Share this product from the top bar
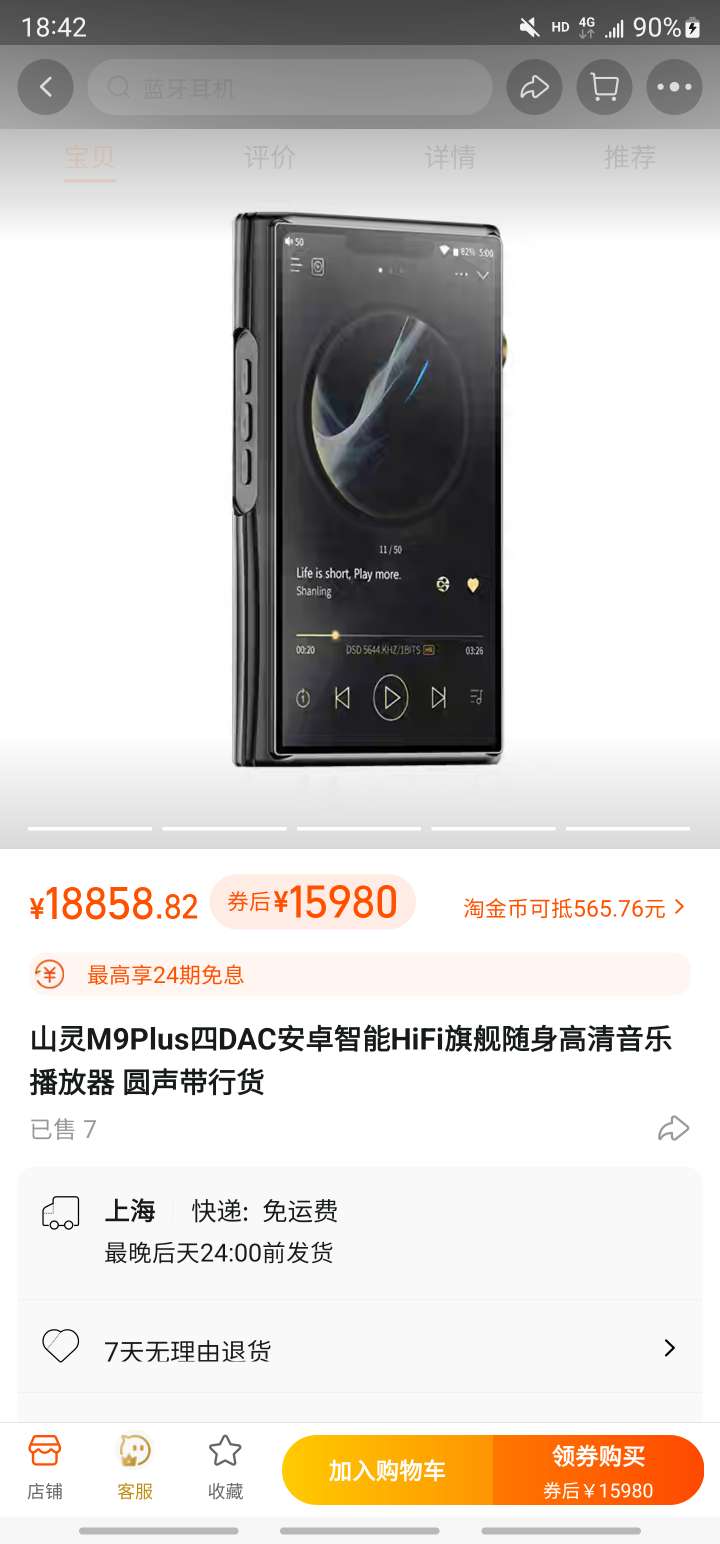This screenshot has height=1544, width=720. pos(534,87)
